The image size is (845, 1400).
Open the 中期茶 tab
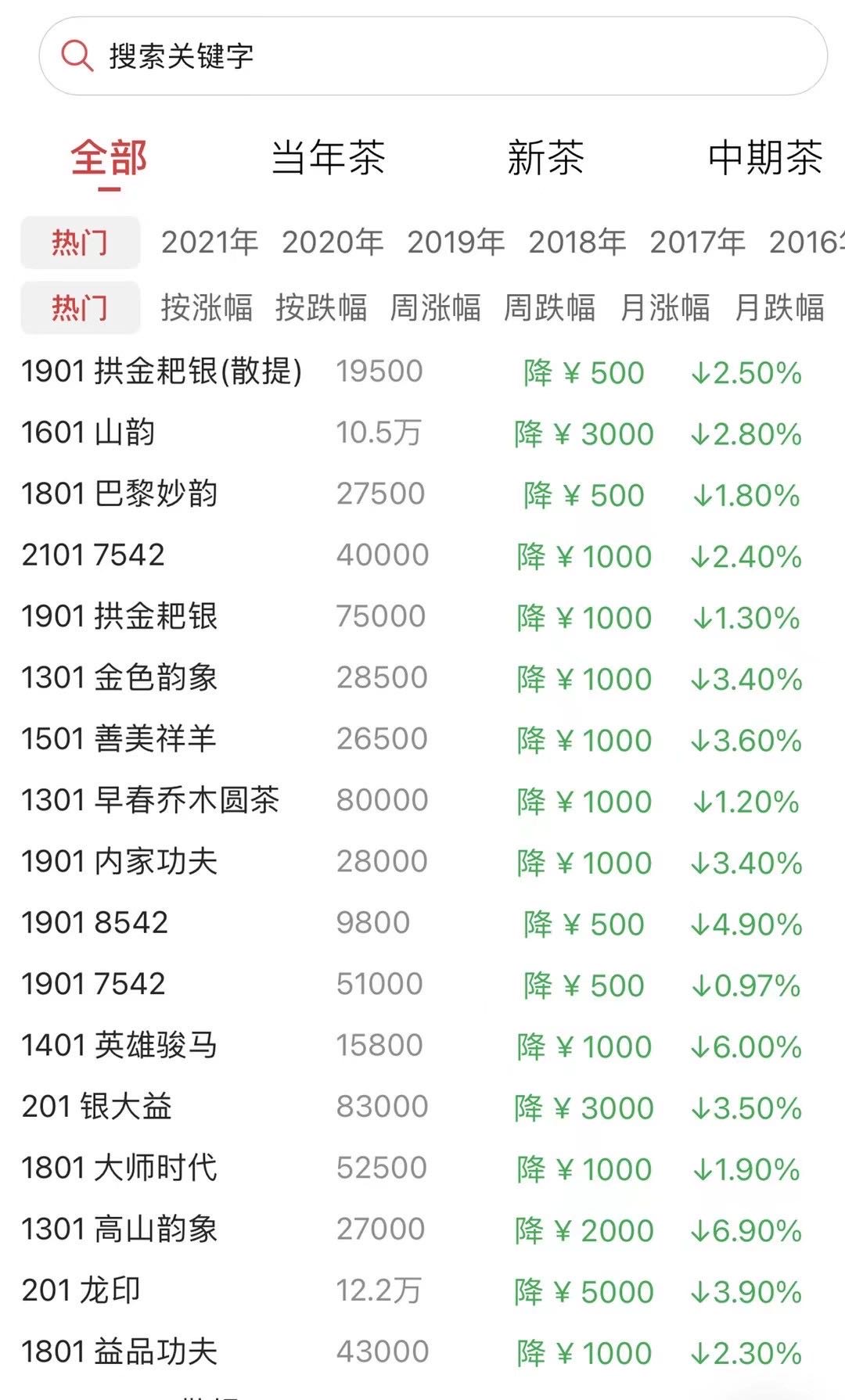point(765,158)
